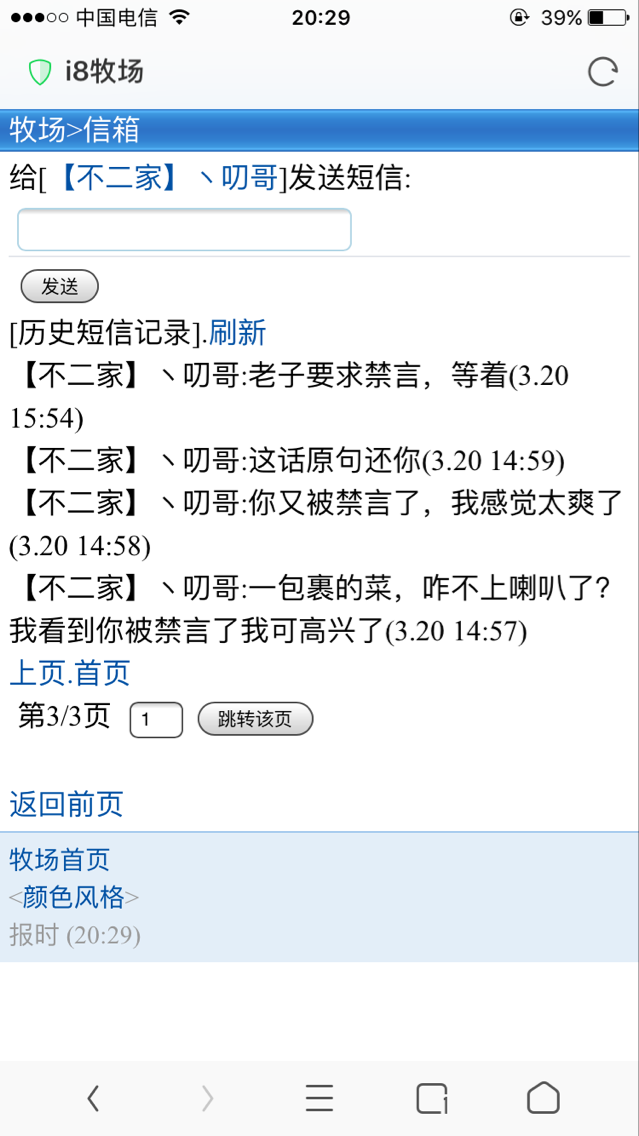
Task: Go to the browser home page
Action: coord(543,1098)
